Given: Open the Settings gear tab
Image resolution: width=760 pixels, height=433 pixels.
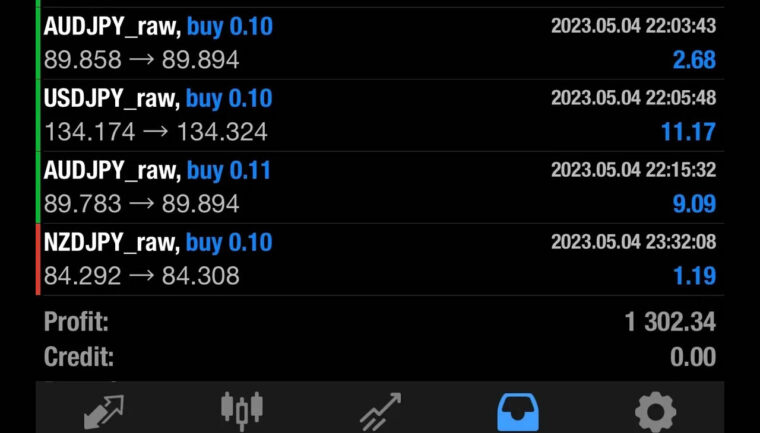Looking at the screenshot, I should [x=655, y=410].
